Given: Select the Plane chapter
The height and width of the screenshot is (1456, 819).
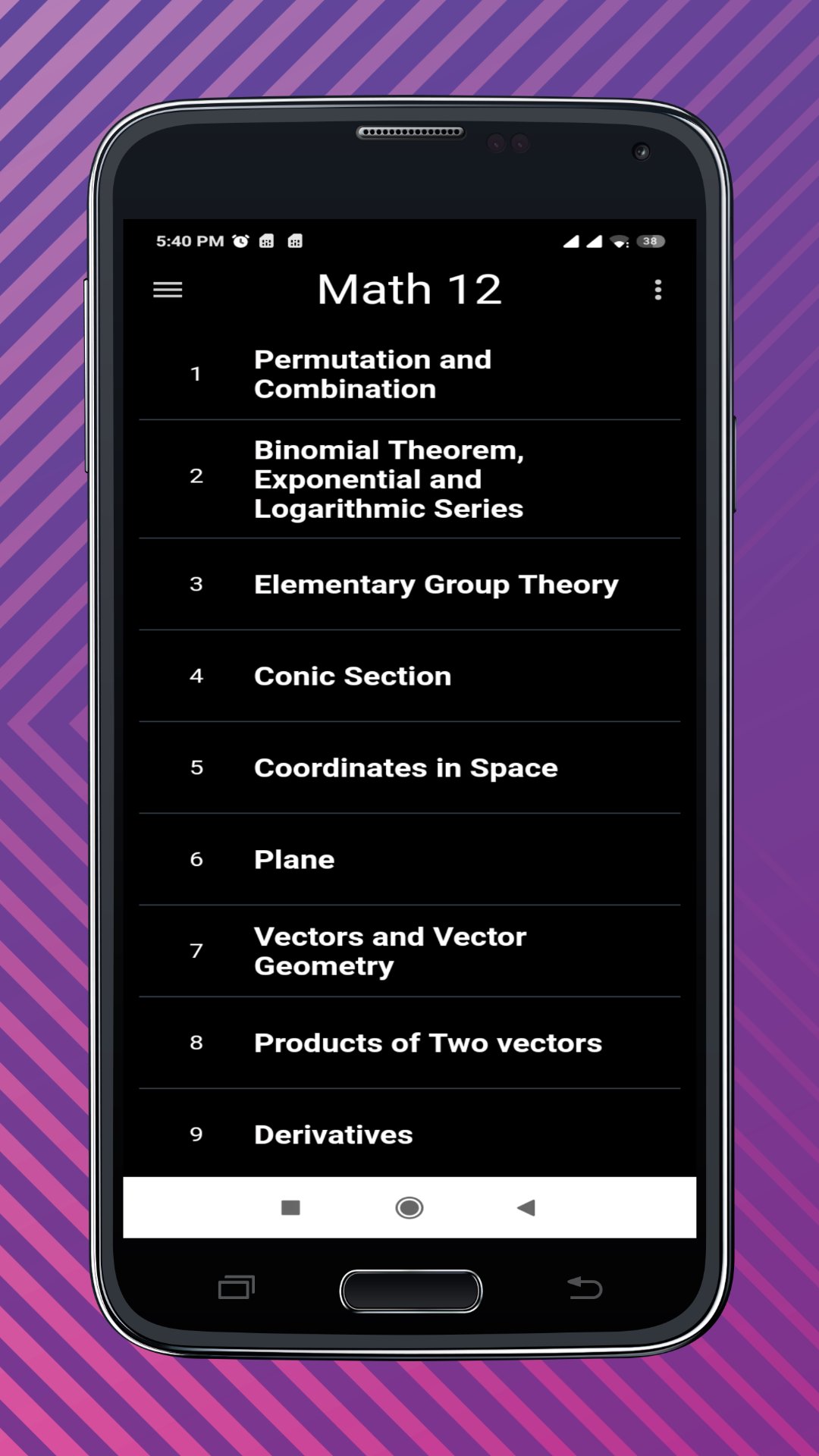Looking at the screenshot, I should tap(409, 858).
